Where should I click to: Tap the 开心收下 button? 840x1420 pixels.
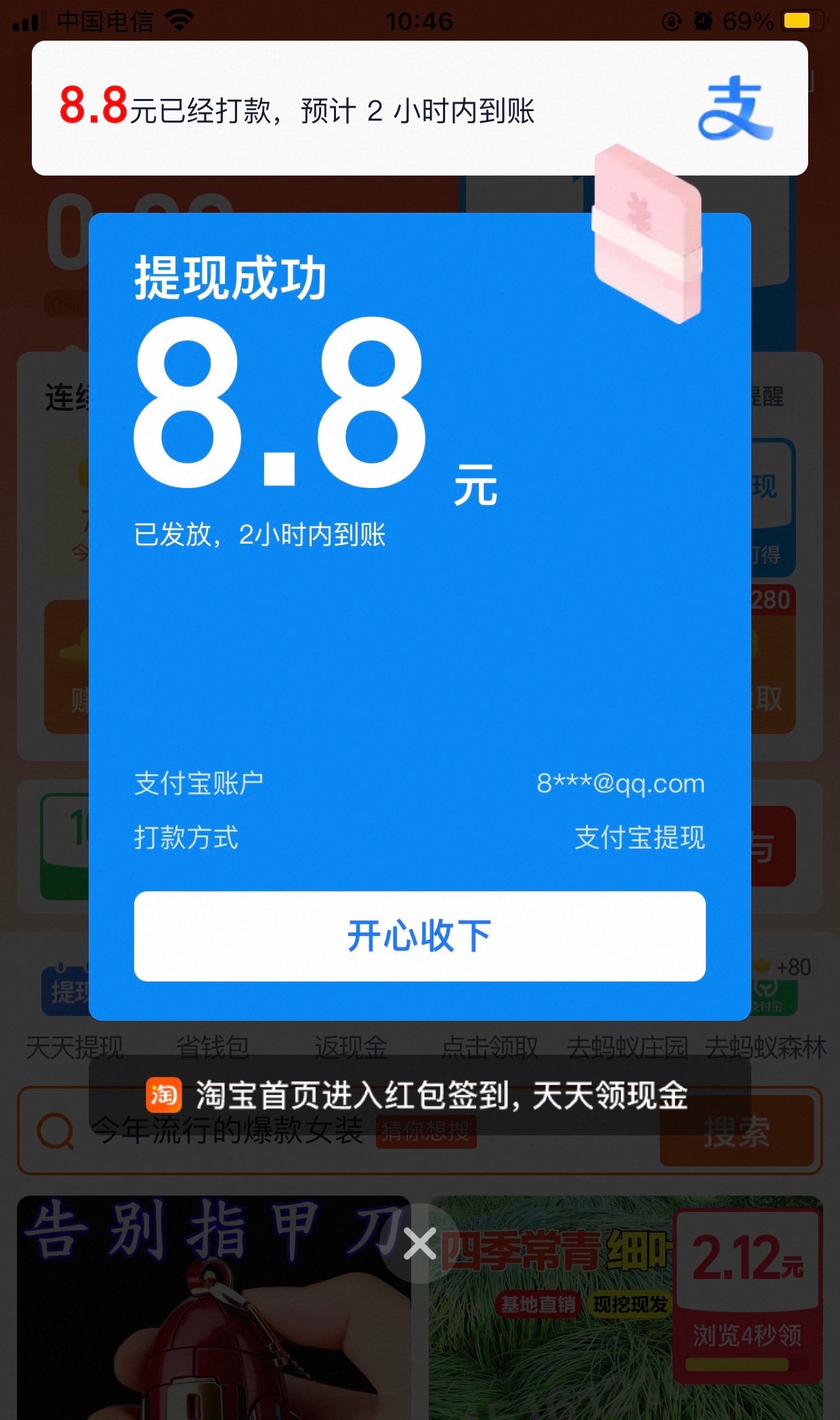(419, 936)
